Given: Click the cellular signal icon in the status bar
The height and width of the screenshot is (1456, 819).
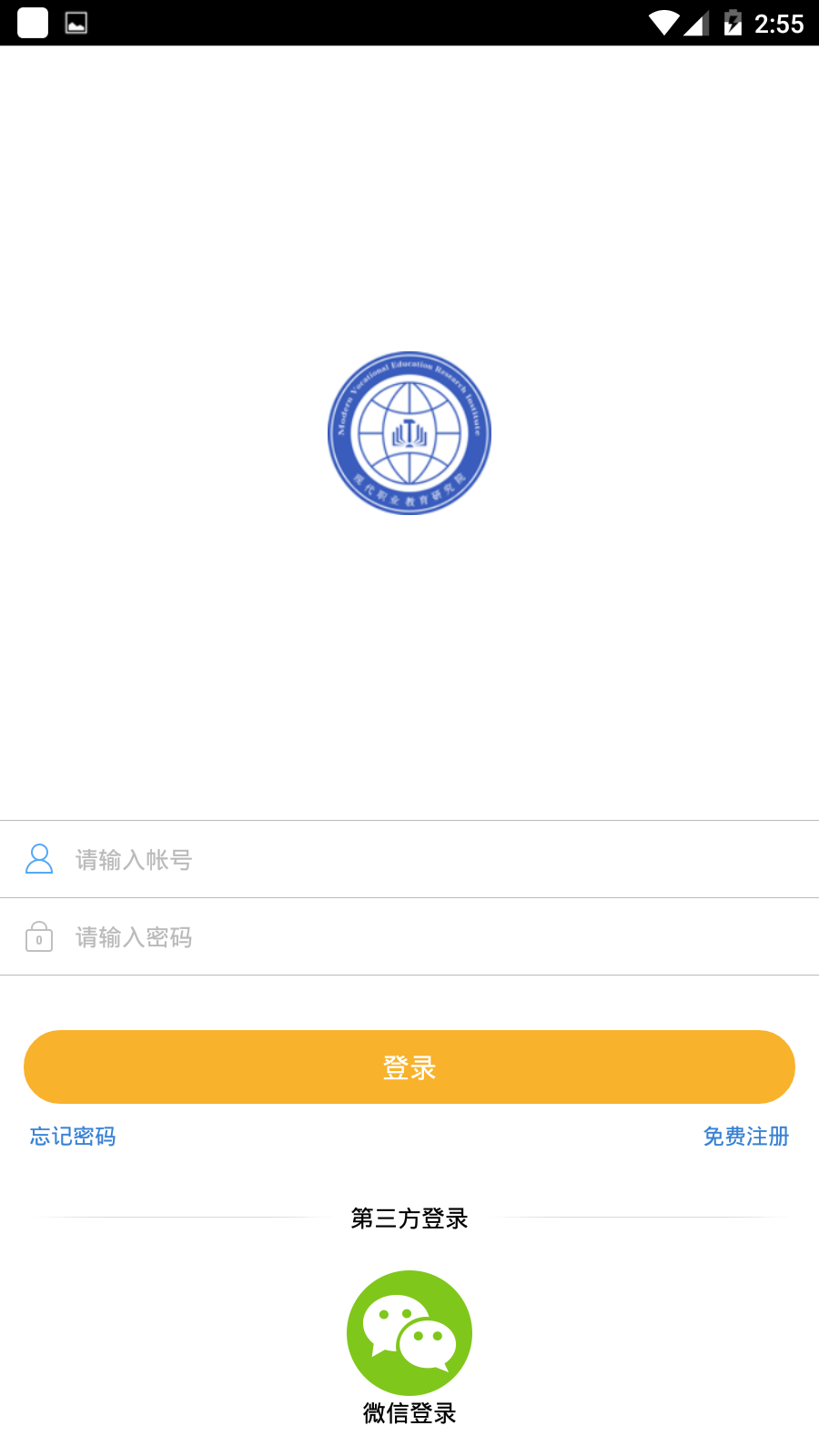Looking at the screenshot, I should coord(696,23).
